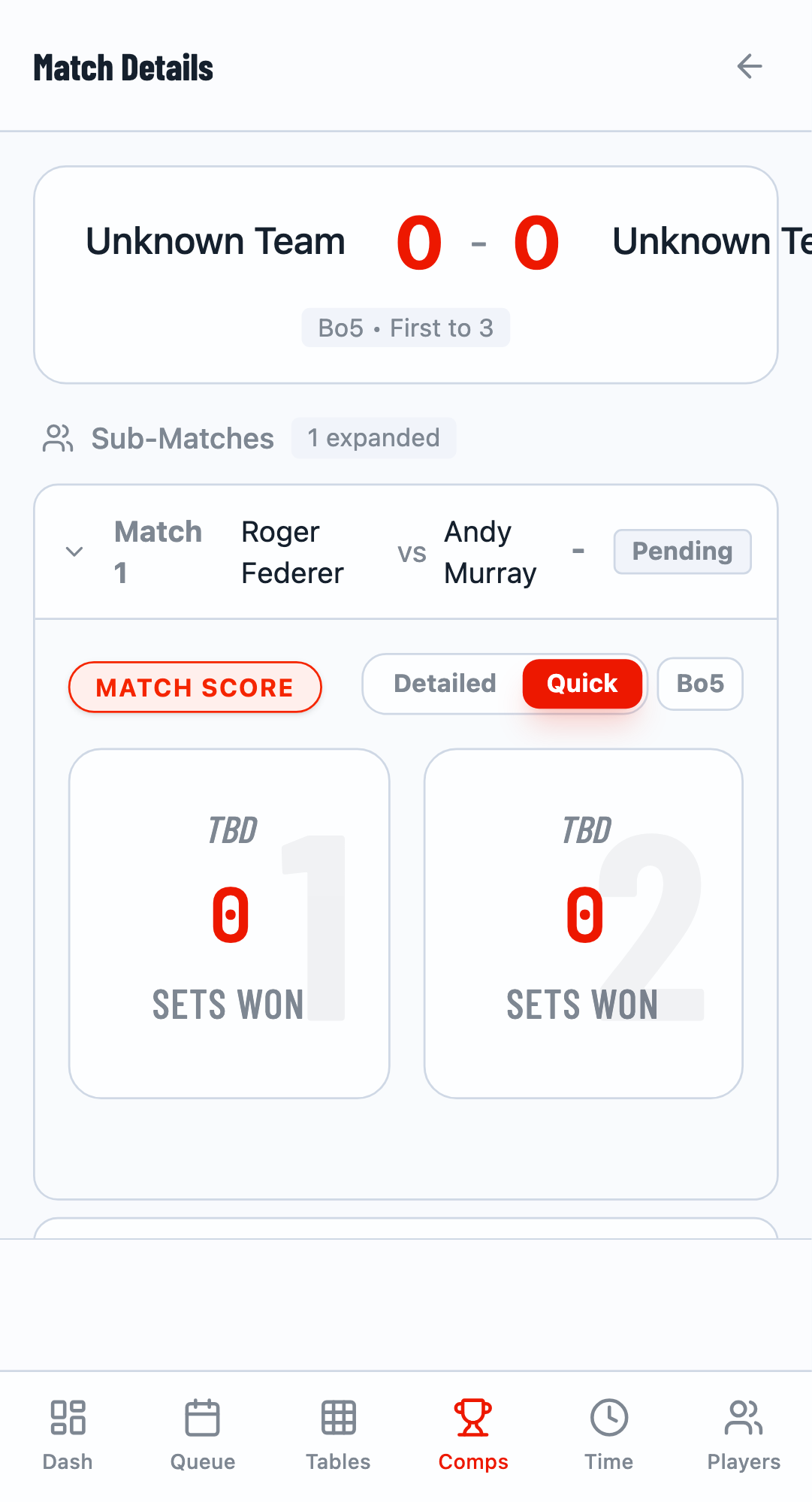The width and height of the screenshot is (812, 1502).
Task: Click the Pending status button
Action: (681, 551)
